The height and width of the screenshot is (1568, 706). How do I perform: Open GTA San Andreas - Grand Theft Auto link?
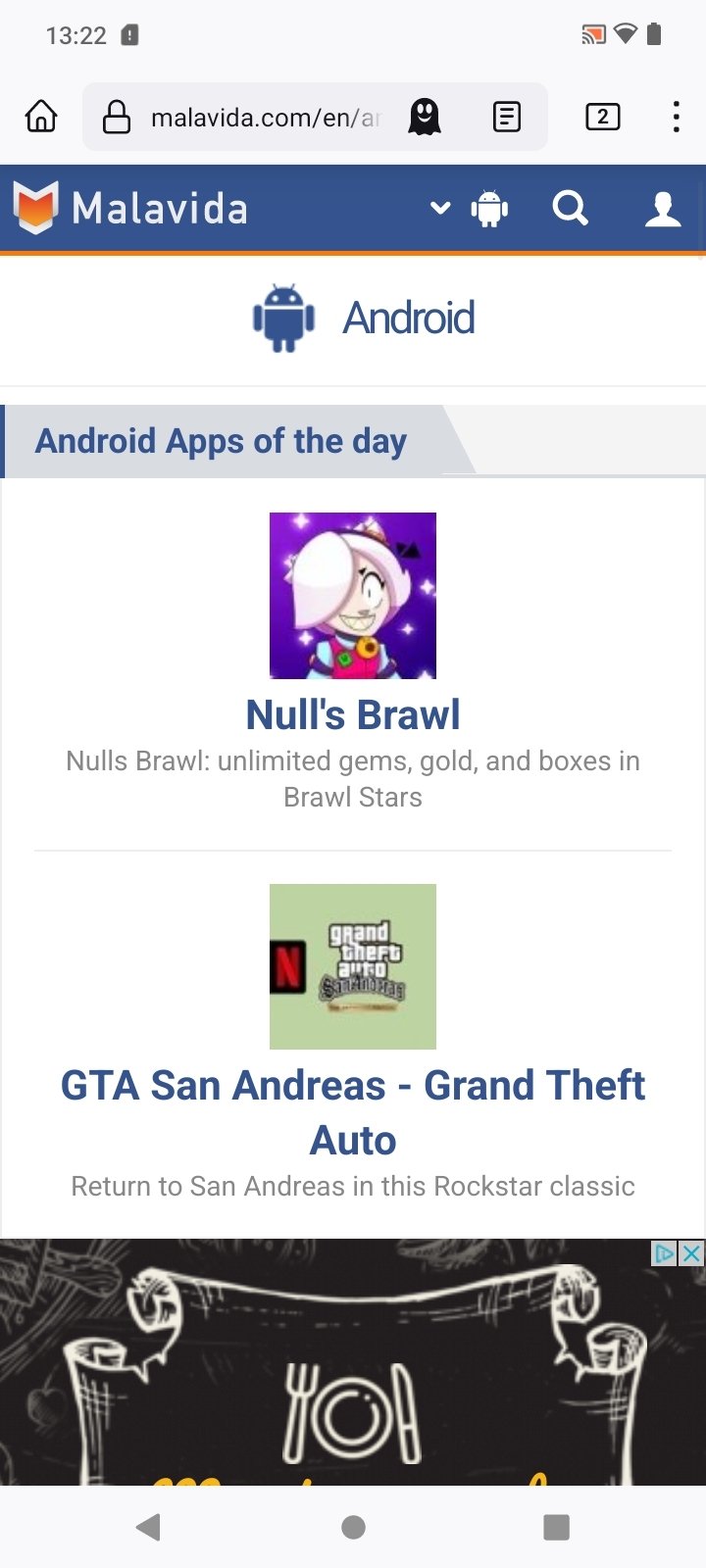pyautogui.click(x=353, y=1112)
